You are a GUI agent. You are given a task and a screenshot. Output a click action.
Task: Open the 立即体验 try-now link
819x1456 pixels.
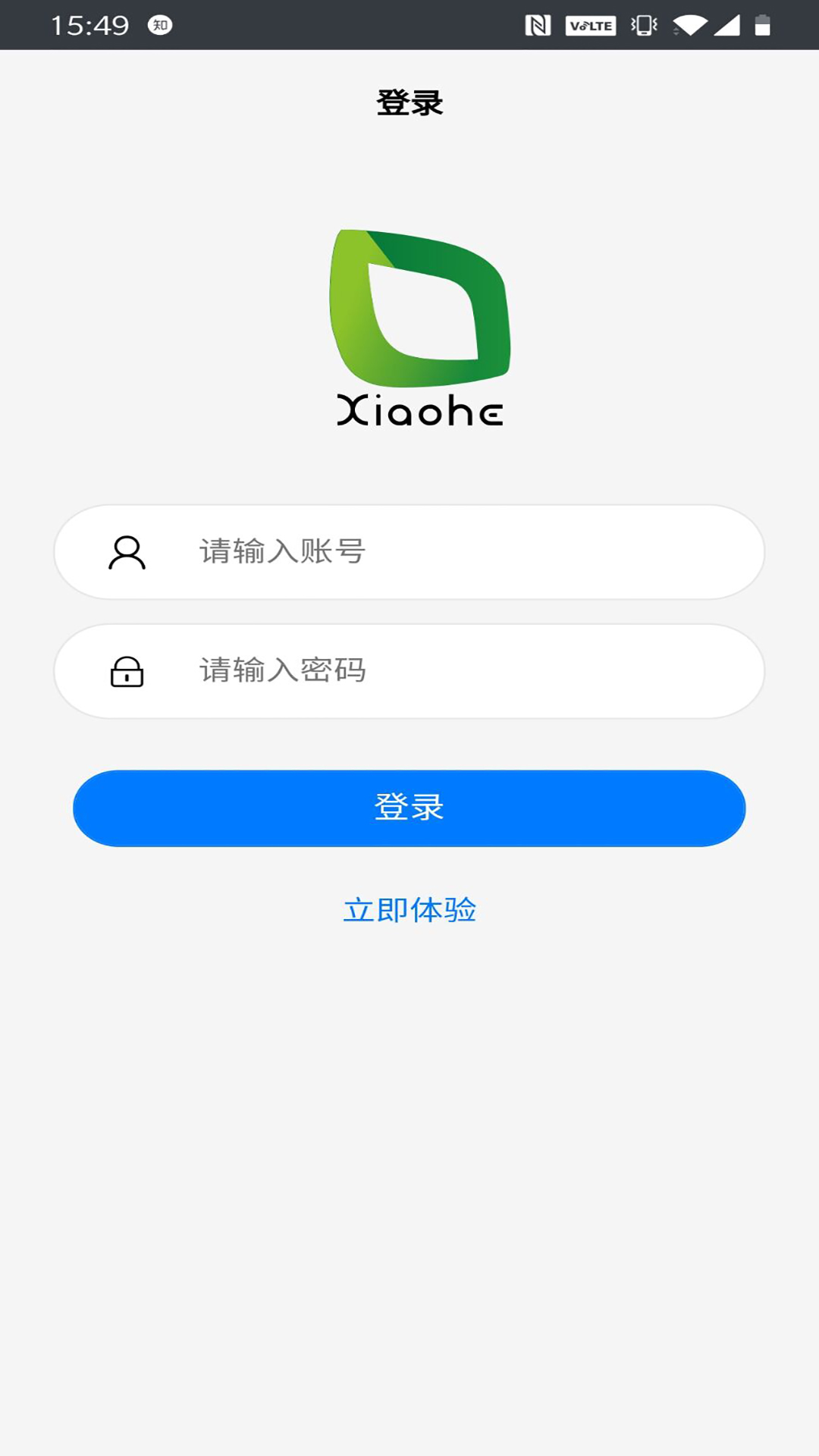(409, 910)
